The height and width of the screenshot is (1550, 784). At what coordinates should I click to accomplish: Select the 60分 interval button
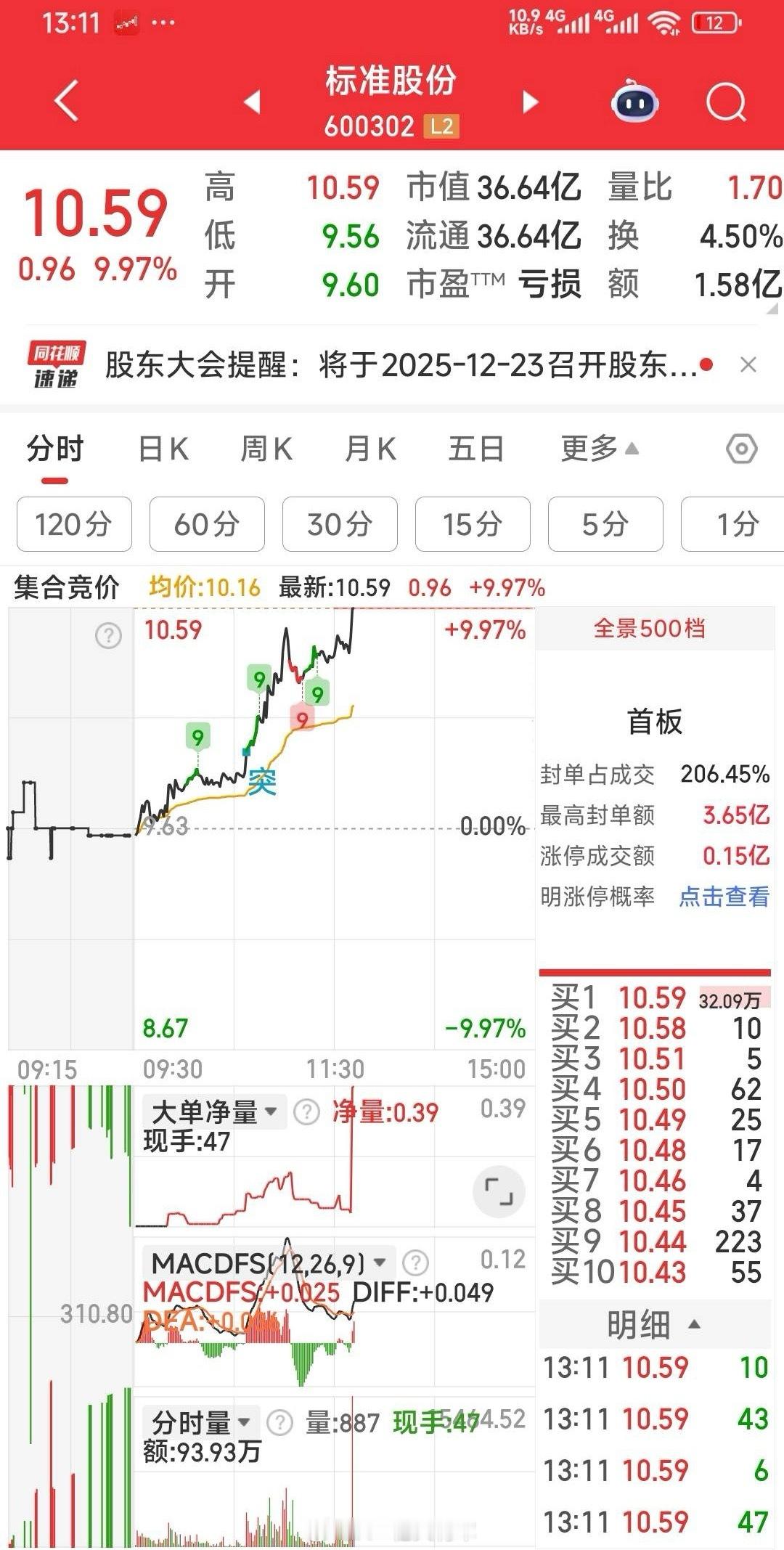(206, 525)
